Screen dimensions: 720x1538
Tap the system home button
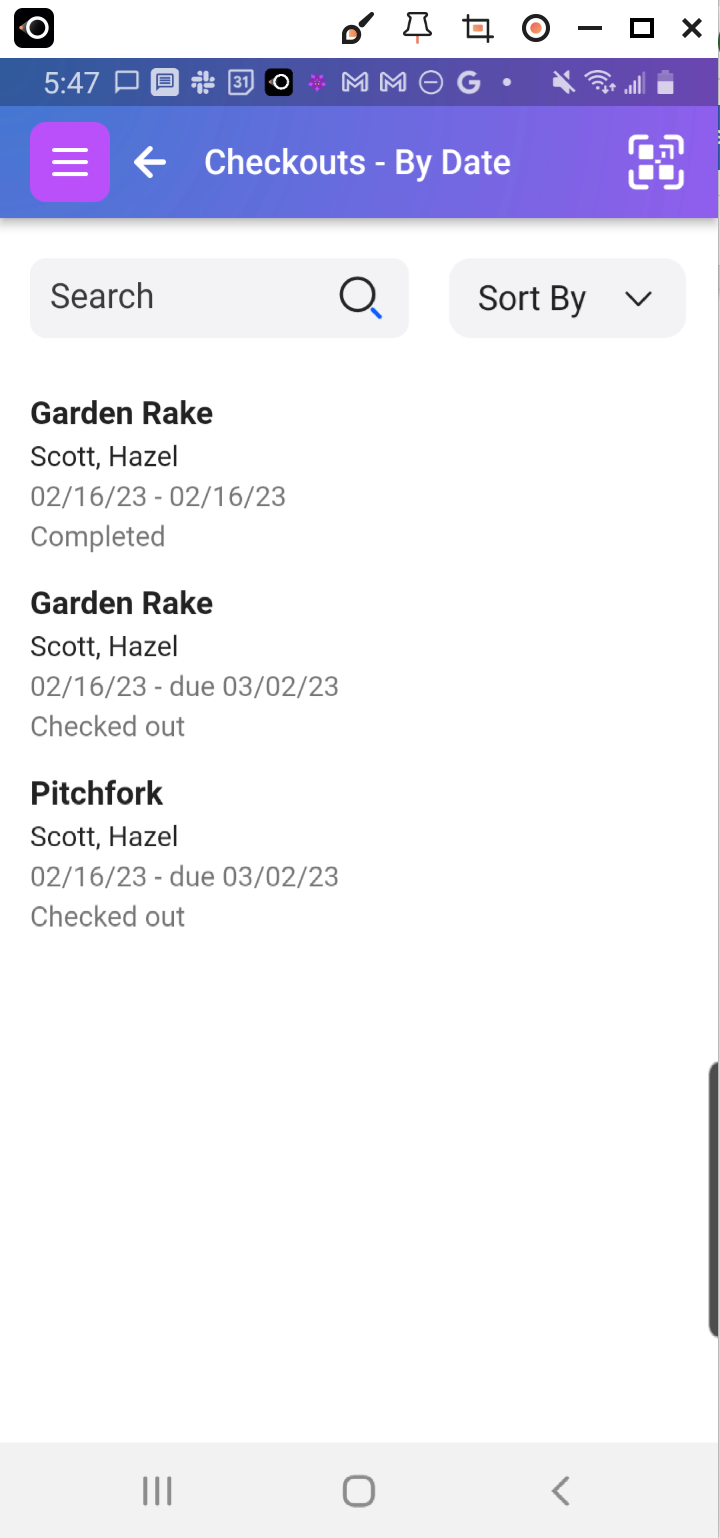tap(359, 1491)
